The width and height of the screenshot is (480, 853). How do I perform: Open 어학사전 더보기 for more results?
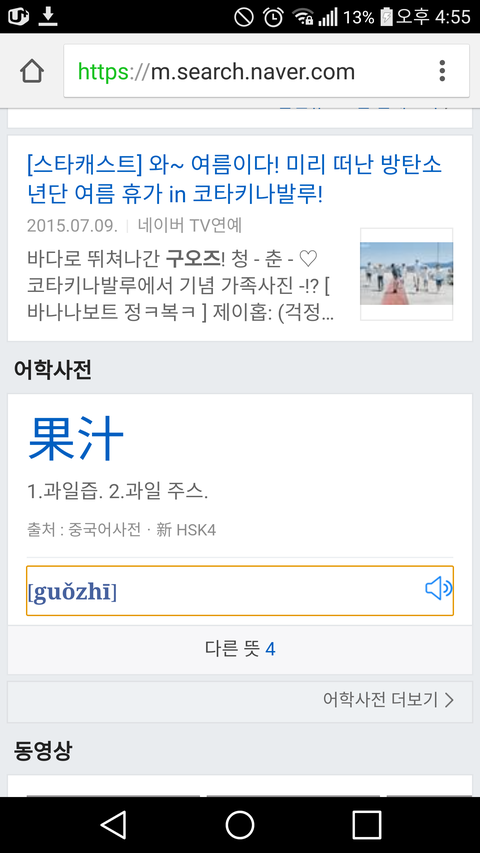click(388, 700)
